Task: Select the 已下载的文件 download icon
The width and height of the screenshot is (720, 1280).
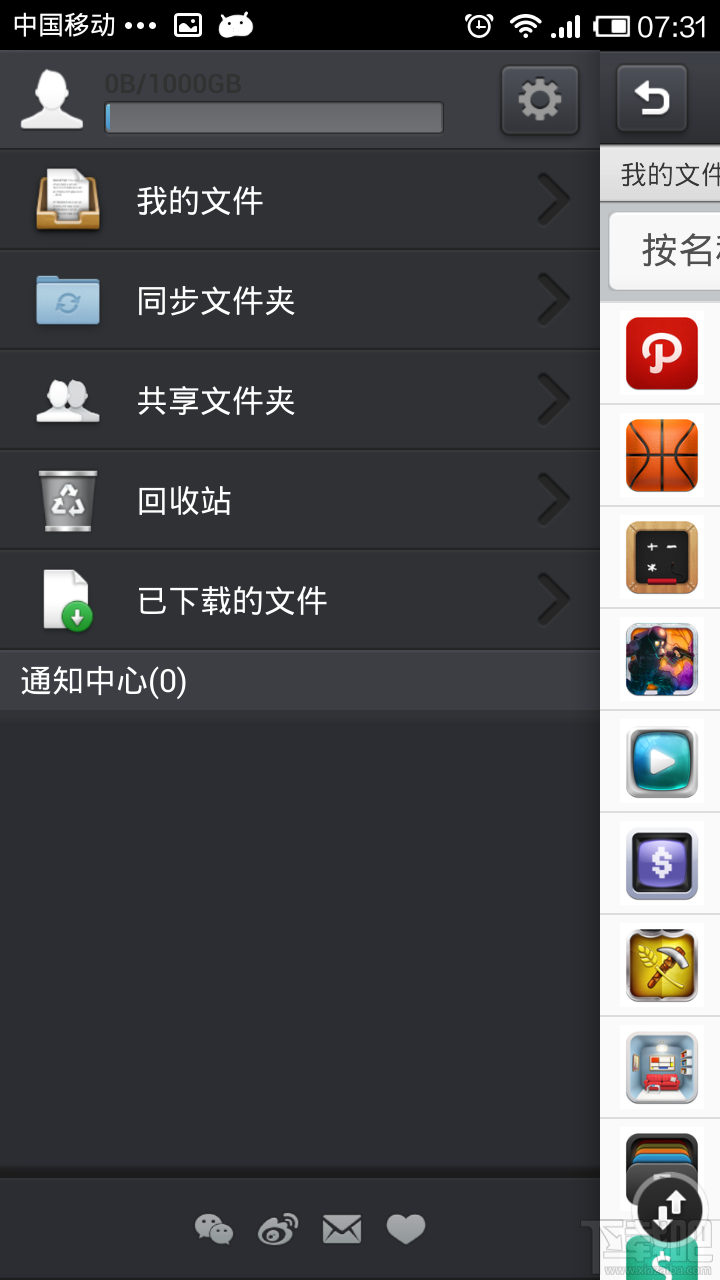Action: coord(65,599)
